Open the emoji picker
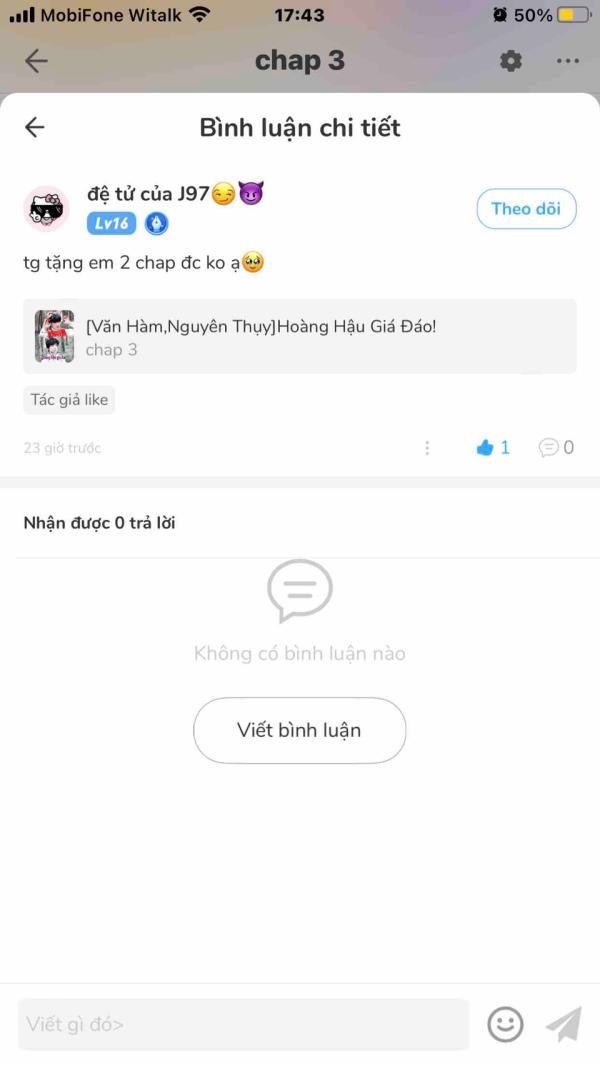This screenshot has width=600, height=1067. (x=505, y=1024)
